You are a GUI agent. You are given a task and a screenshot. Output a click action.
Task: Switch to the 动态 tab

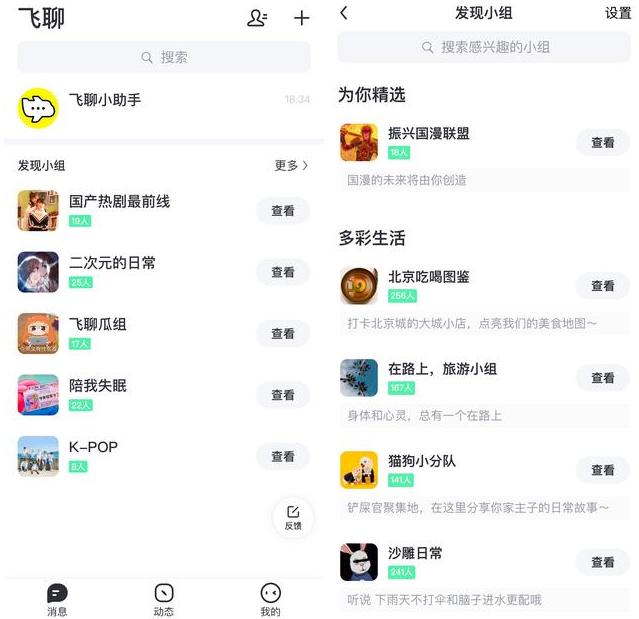click(164, 599)
